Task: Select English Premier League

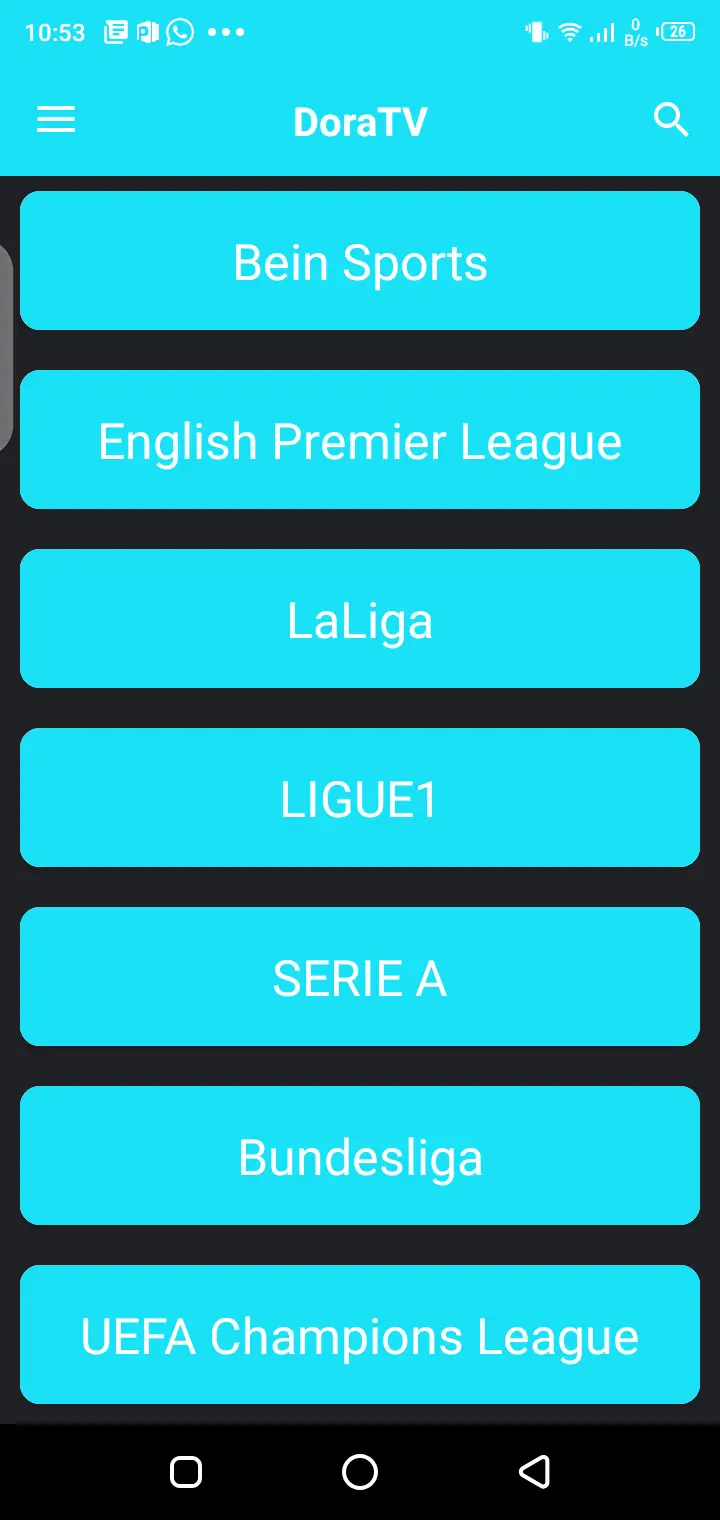Action: pyautogui.click(x=360, y=440)
